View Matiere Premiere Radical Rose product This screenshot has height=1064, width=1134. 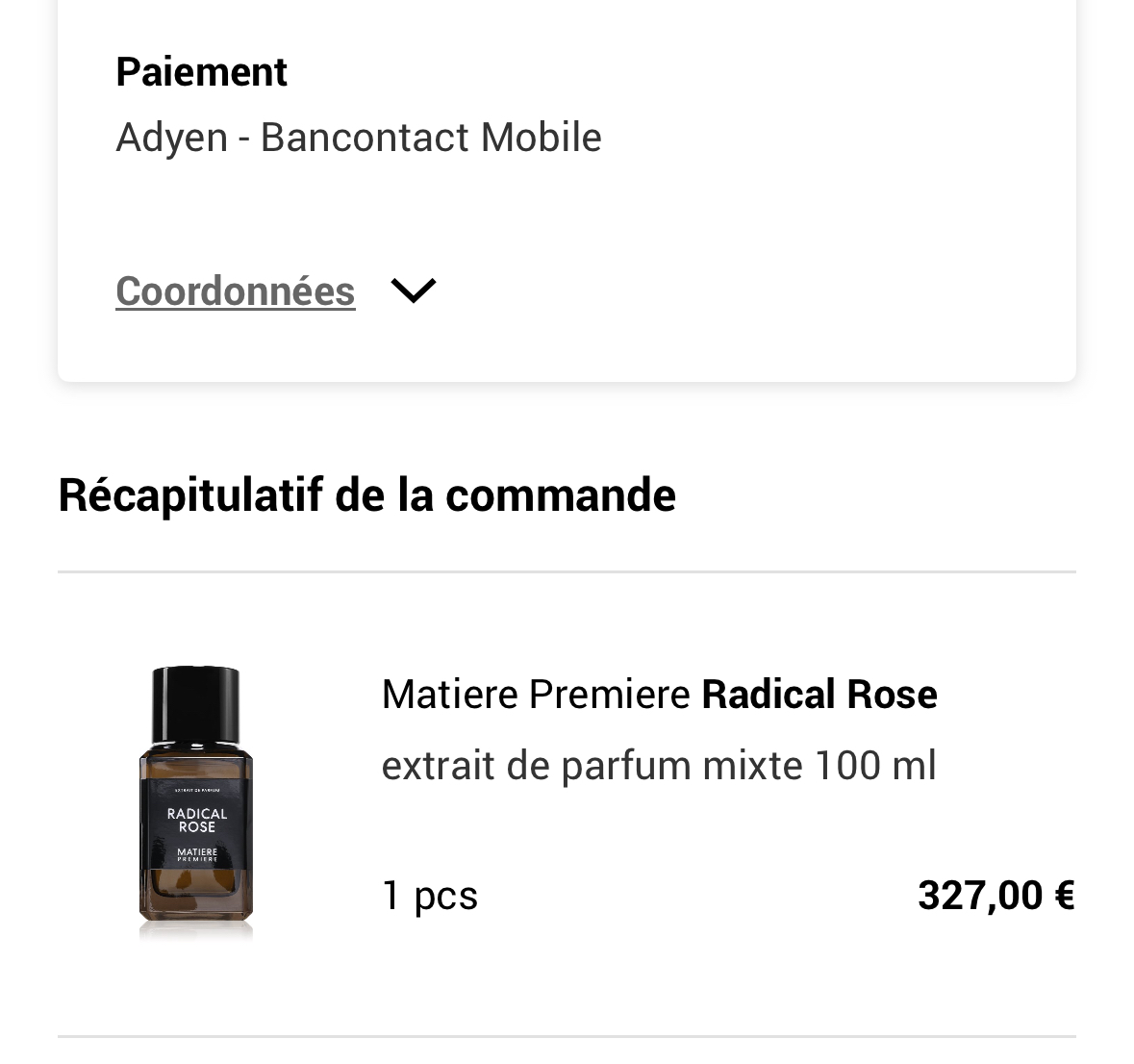(x=659, y=694)
